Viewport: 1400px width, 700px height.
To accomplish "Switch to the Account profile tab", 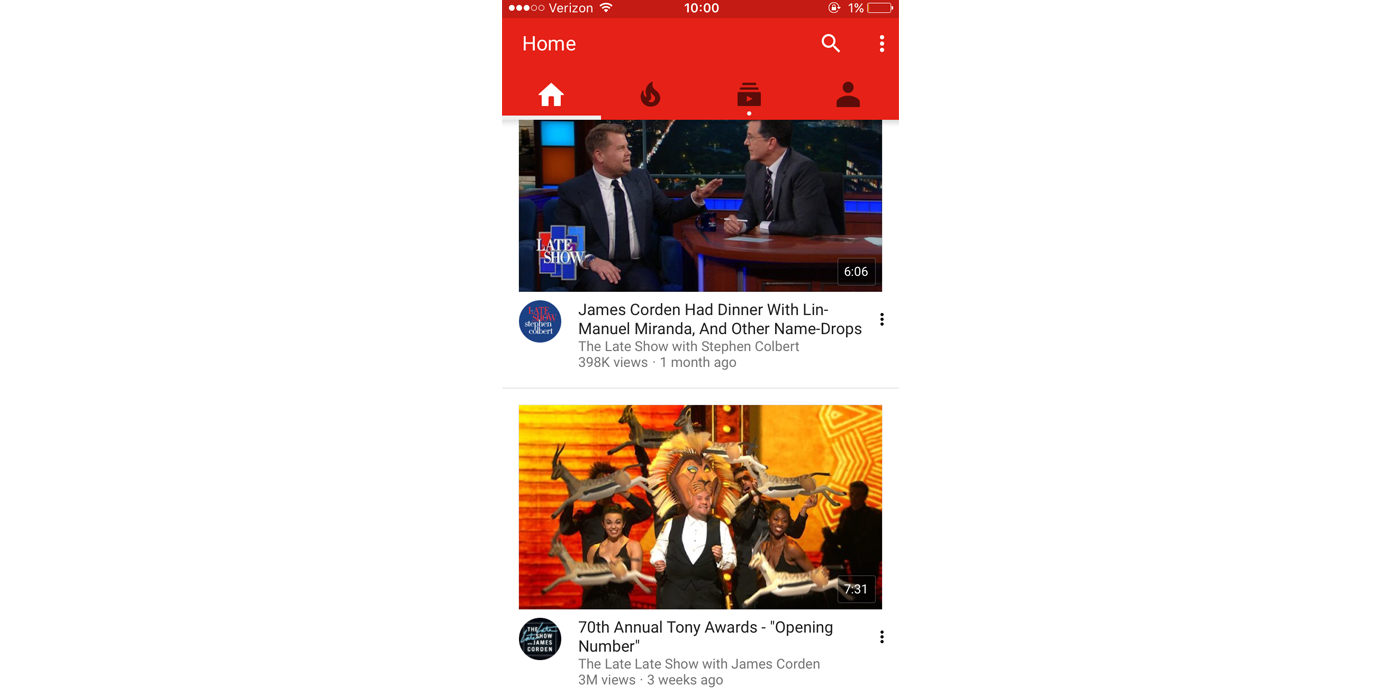I will coord(848,95).
